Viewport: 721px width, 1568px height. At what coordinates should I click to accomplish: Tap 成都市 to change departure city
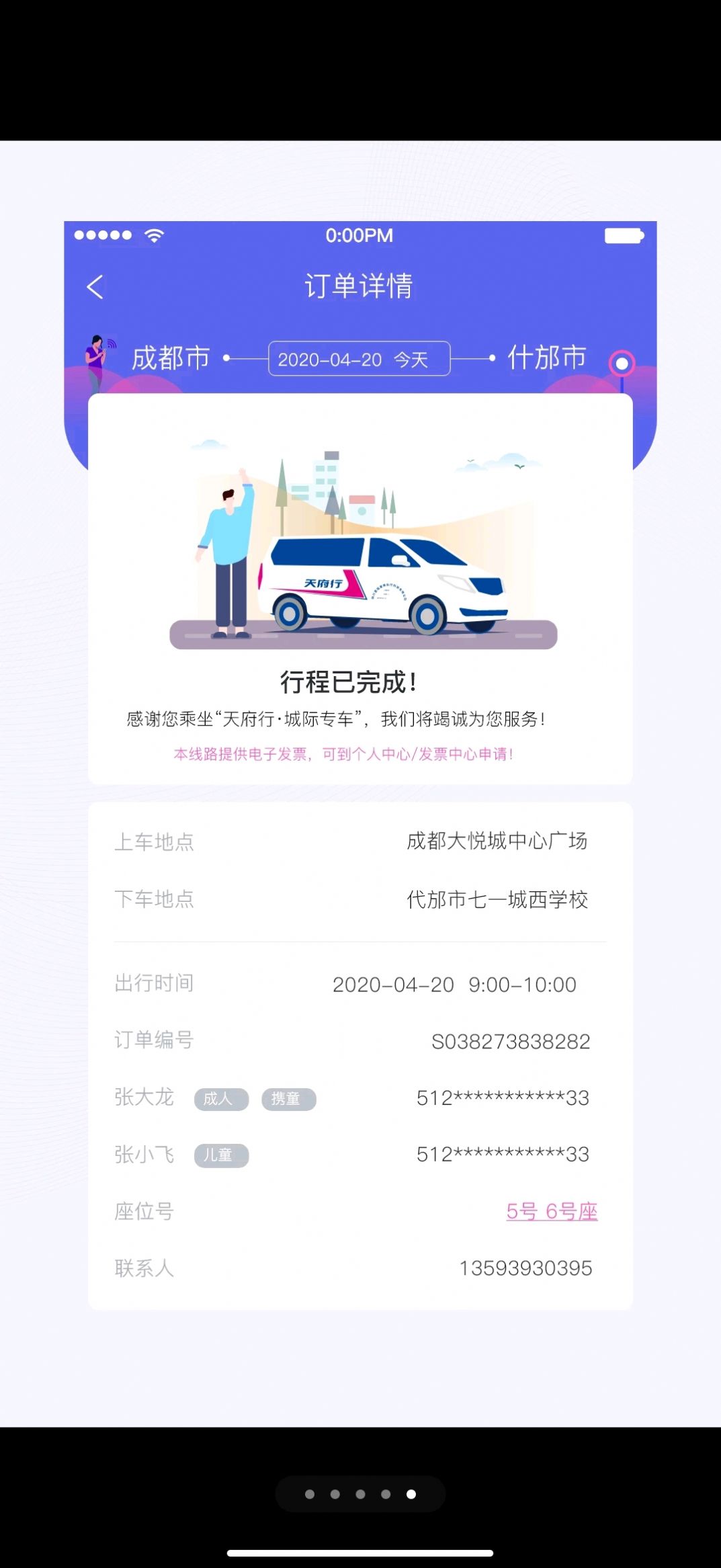(x=170, y=358)
